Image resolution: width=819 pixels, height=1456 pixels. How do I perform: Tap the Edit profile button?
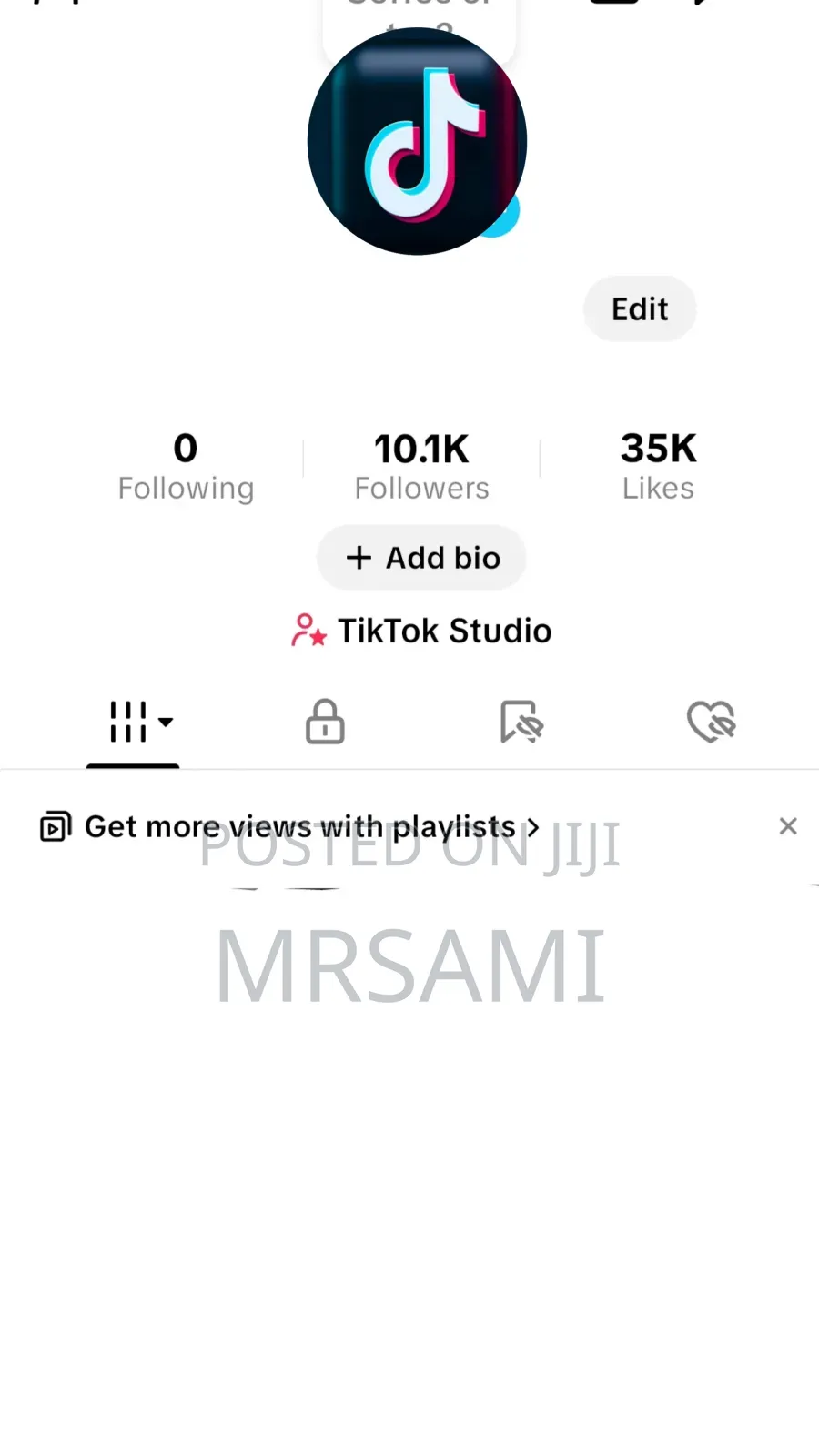(640, 309)
